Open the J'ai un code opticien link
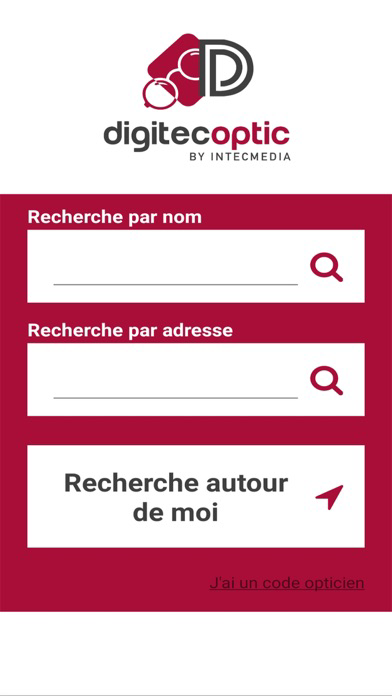This screenshot has width=392, height=696. [287, 583]
